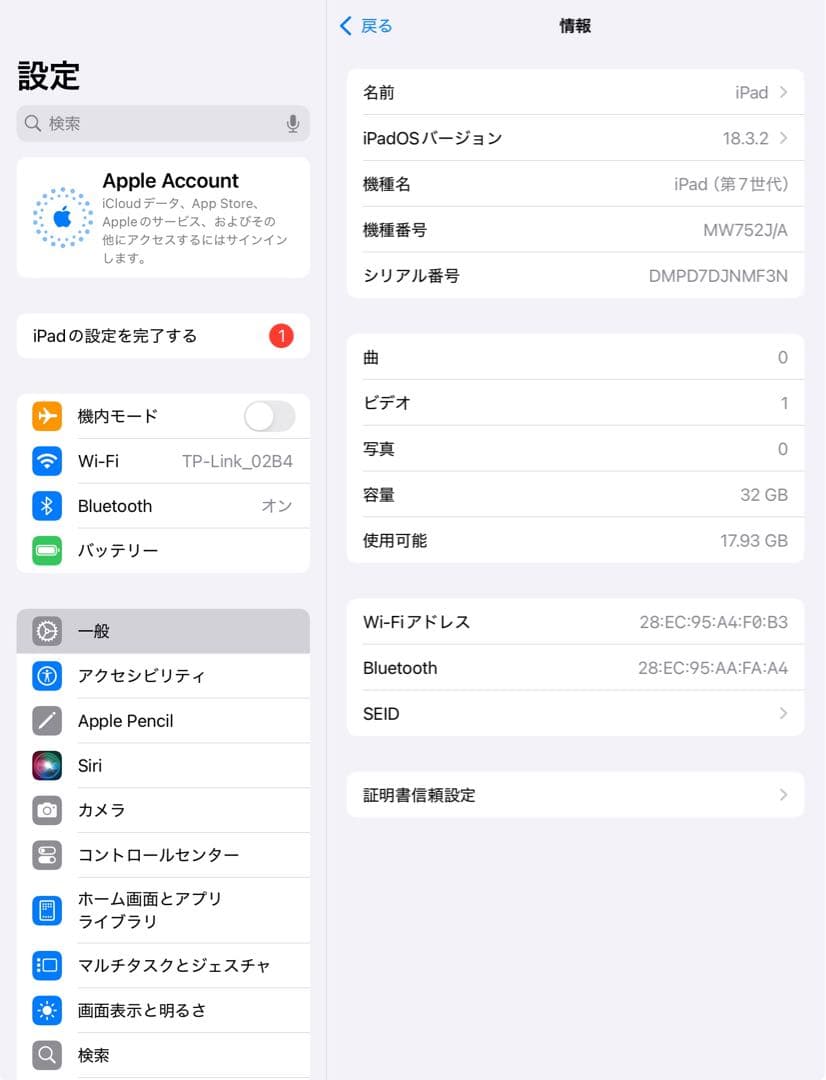The width and height of the screenshot is (826, 1080).
Task: Select the Bluetooth icon in the sidebar
Action: click(x=47, y=506)
